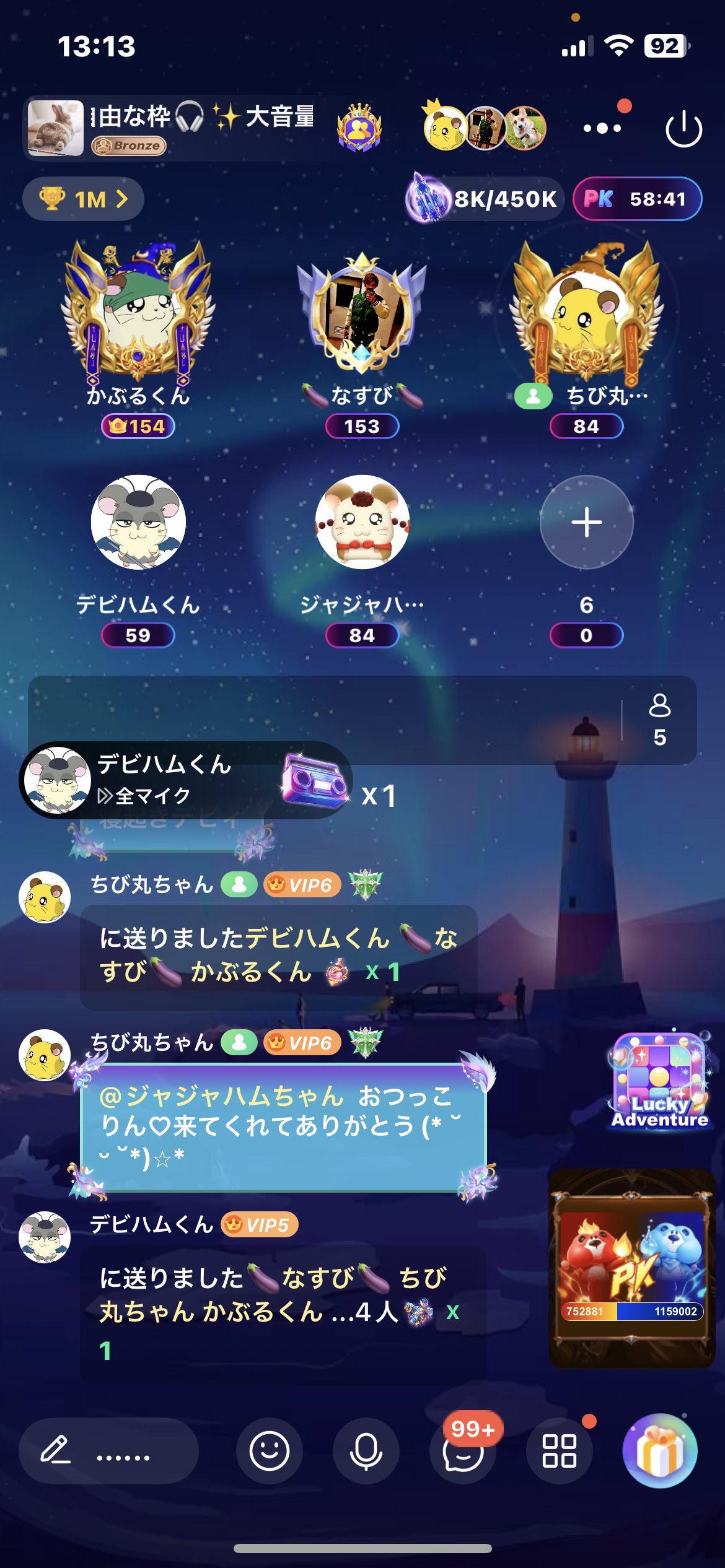Open the online audience count of 5
The height and width of the screenshot is (1568, 725).
click(660, 720)
